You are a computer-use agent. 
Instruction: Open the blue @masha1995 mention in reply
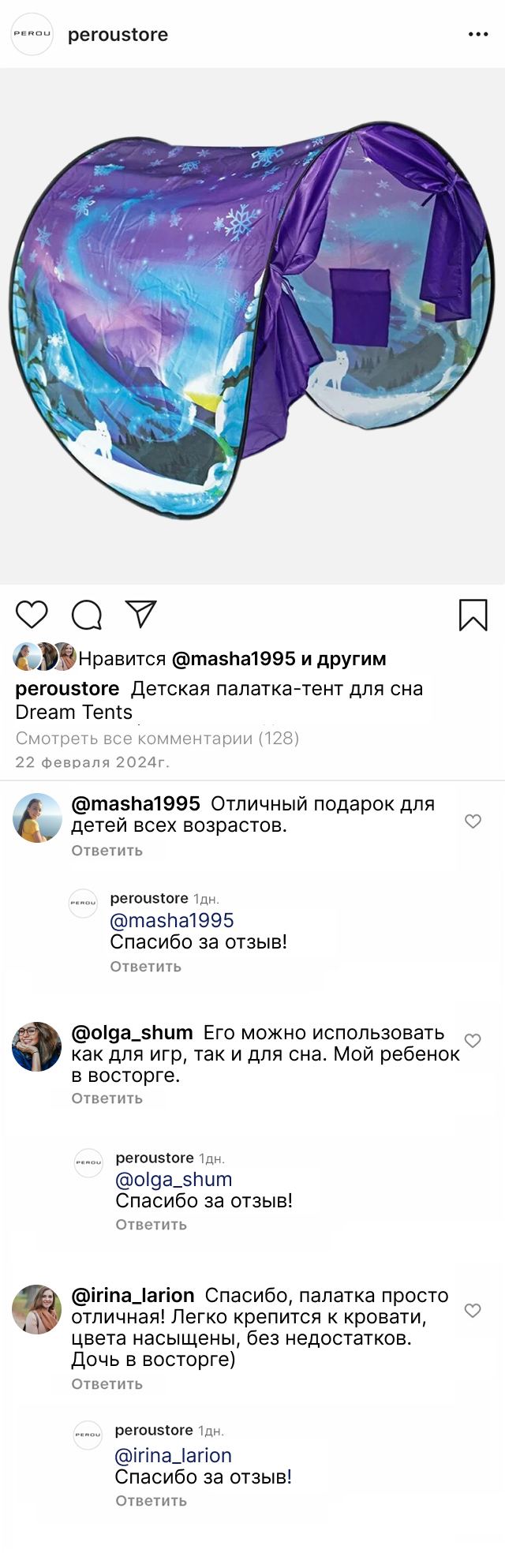[172, 920]
